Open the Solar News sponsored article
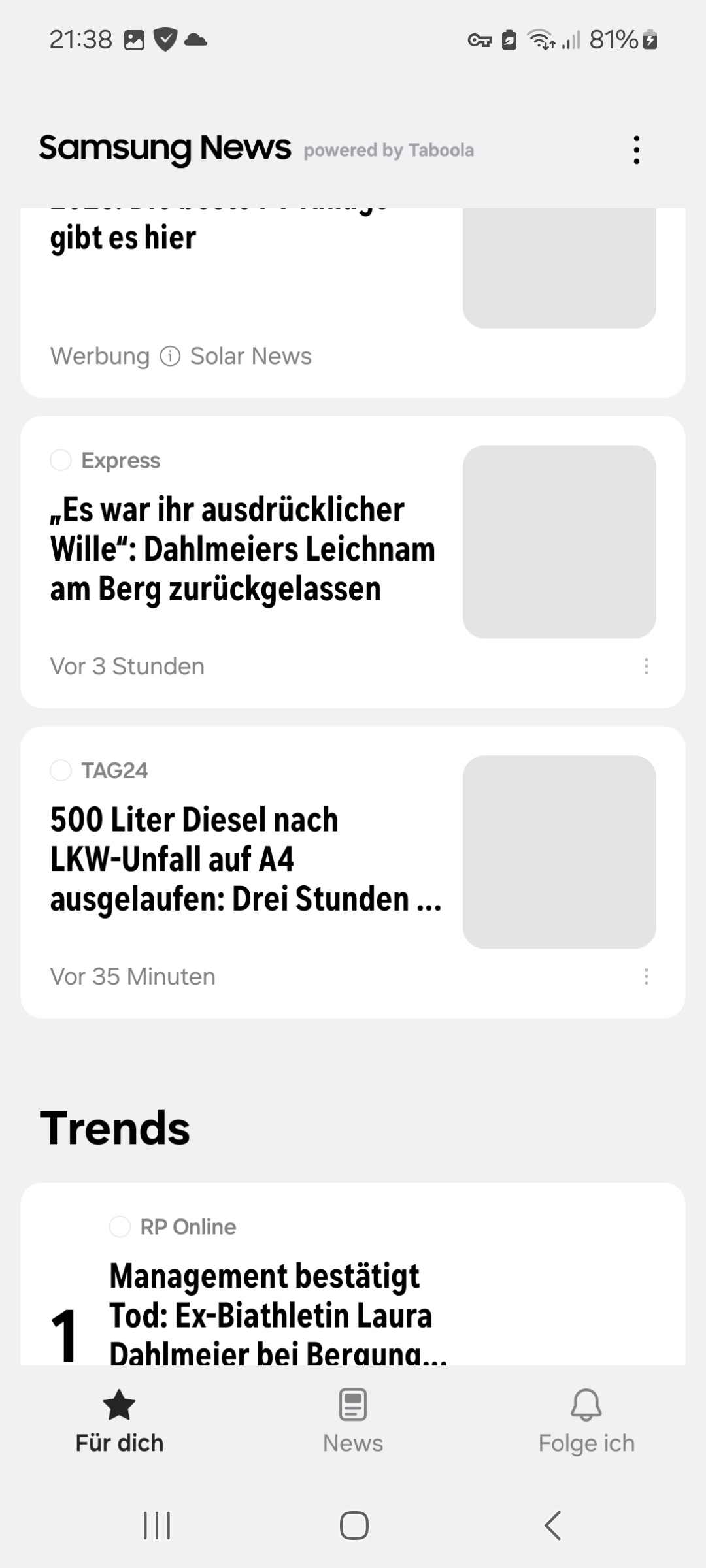 point(353,302)
